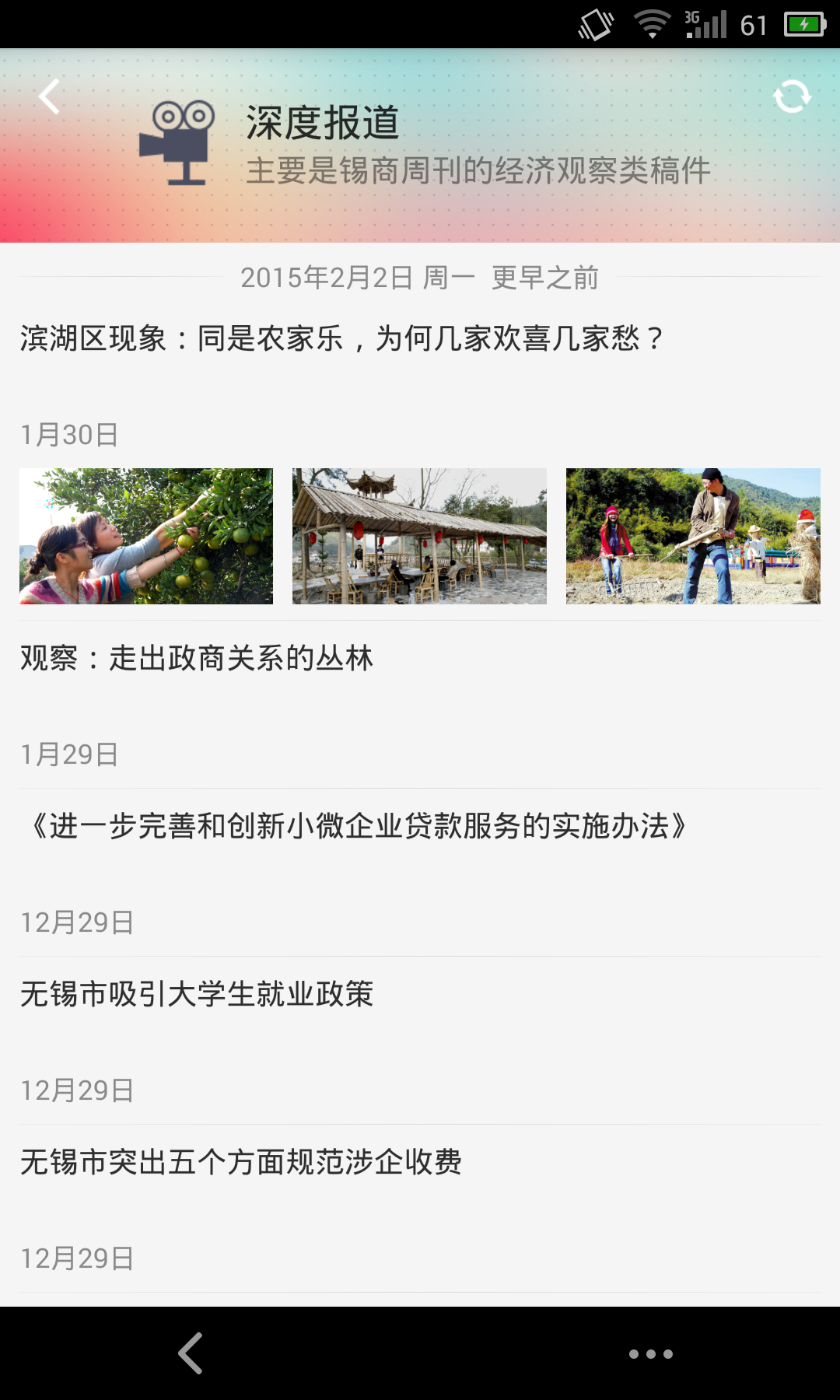Open 无锡市突出五个方面规范涉企收费 article
Image resolution: width=840 pixels, height=1400 pixels.
tap(241, 1162)
